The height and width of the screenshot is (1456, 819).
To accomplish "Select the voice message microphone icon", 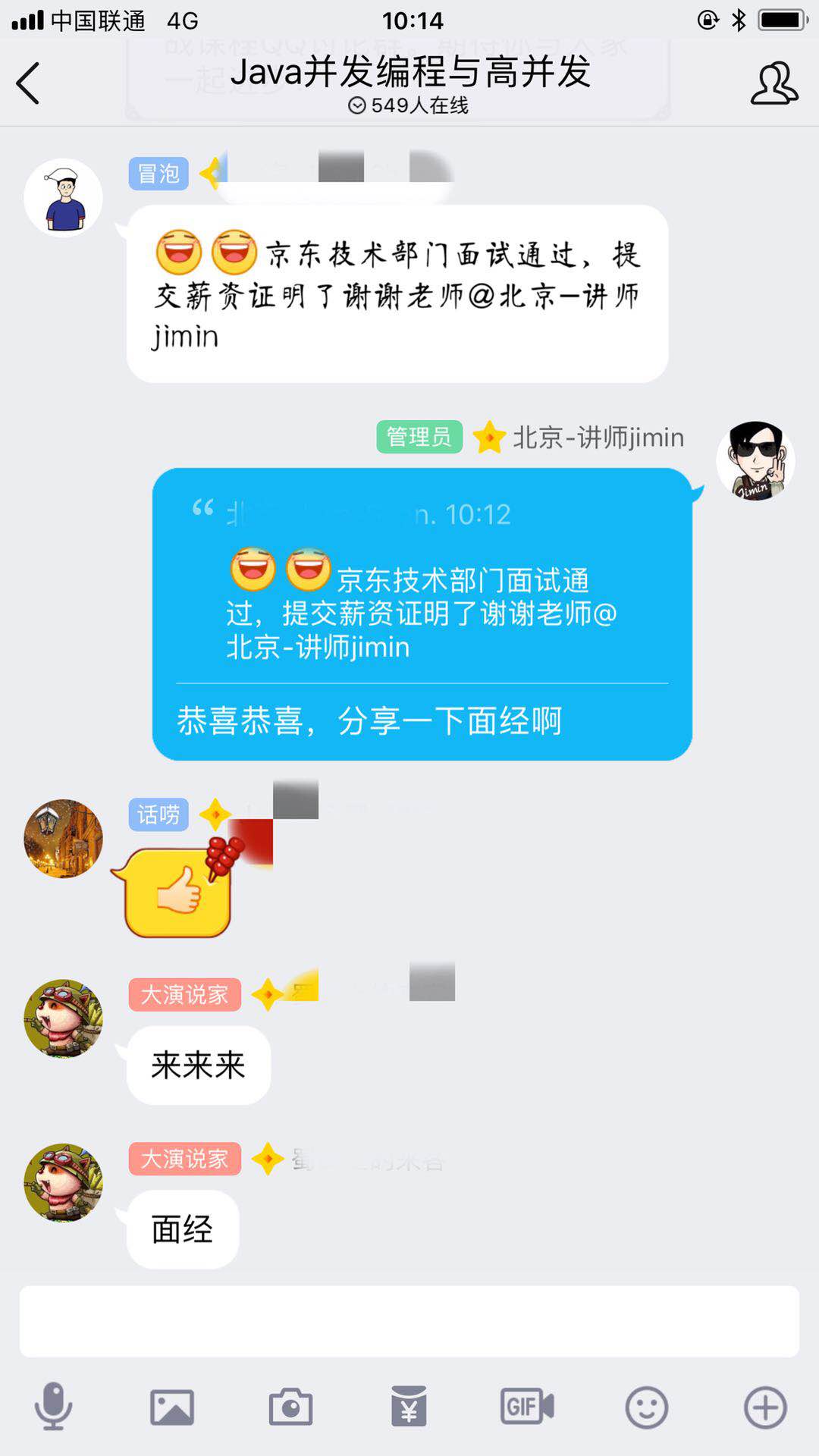I will (x=52, y=1408).
